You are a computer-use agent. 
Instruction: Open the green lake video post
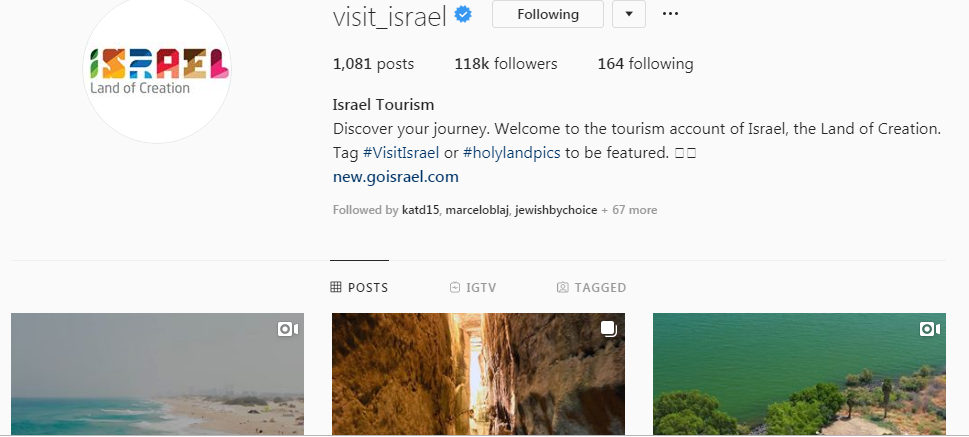click(x=799, y=375)
